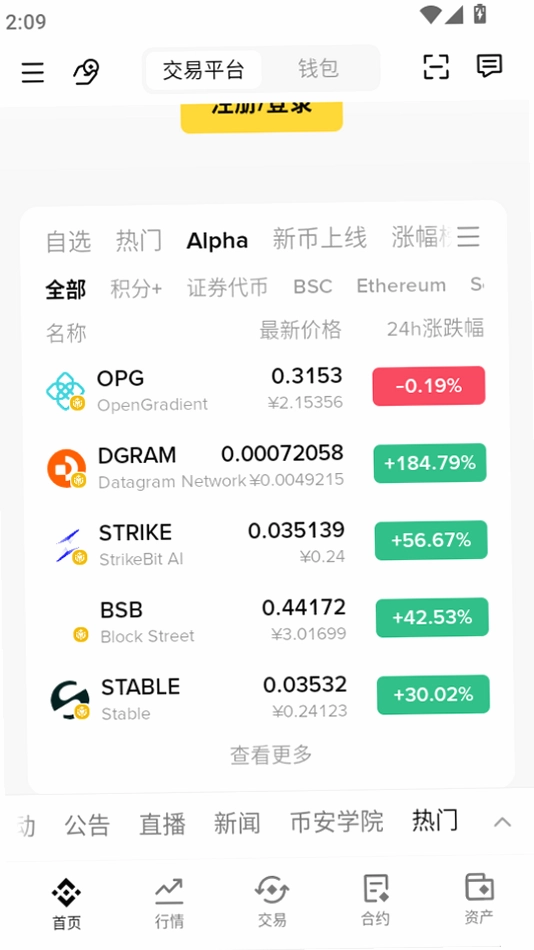534x950 pixels.
Task: Switch to the 钱包 segment
Action: pos(318,68)
